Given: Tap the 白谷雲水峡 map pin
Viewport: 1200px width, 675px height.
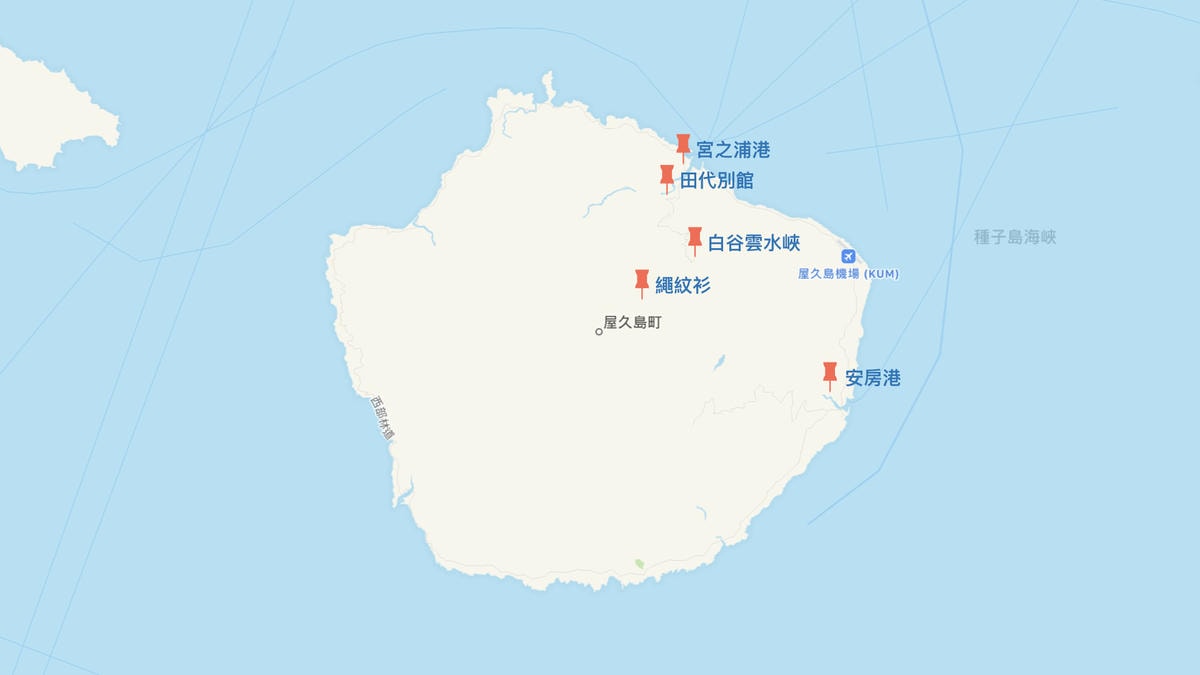Looking at the screenshot, I should click(695, 238).
